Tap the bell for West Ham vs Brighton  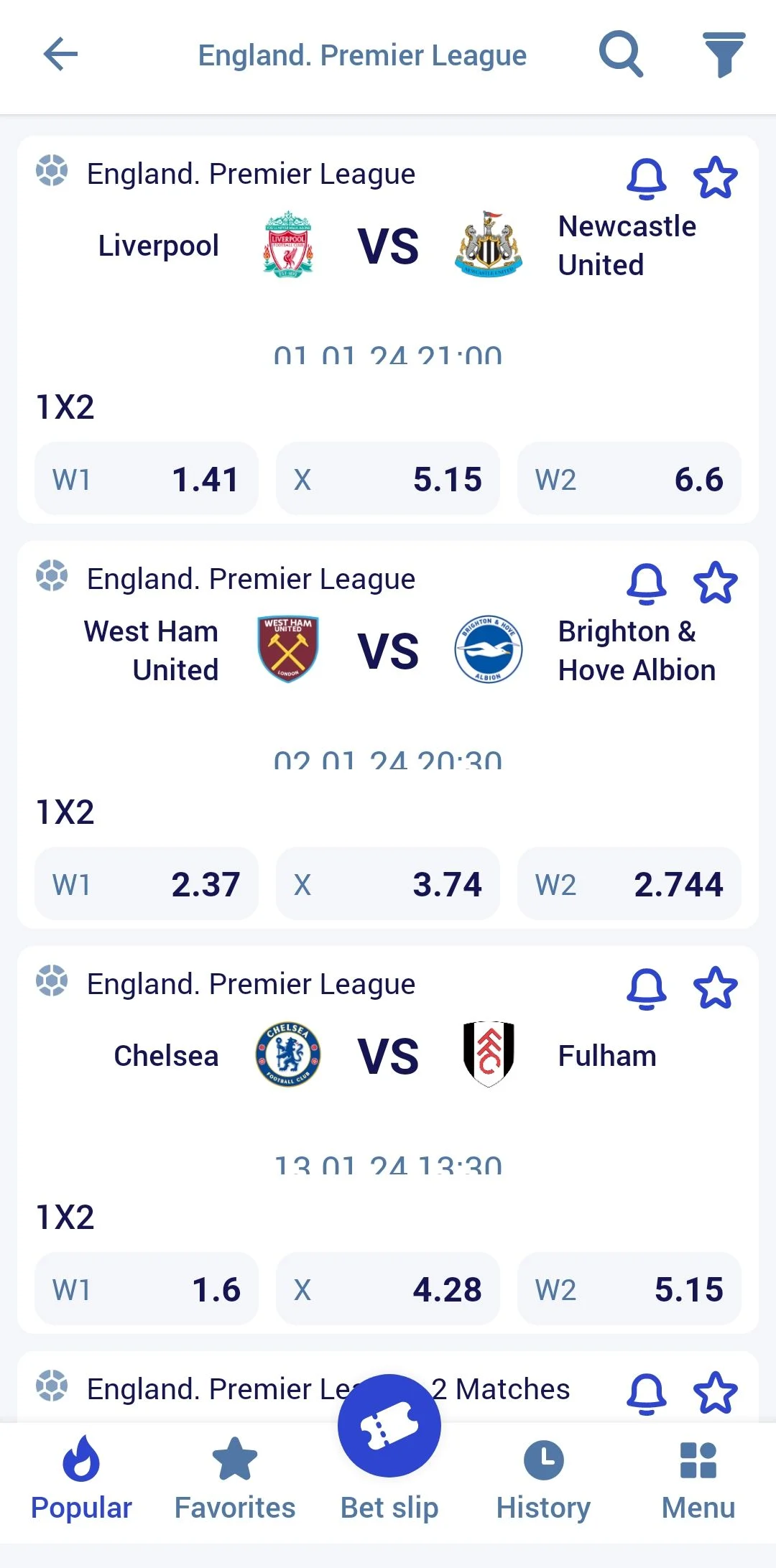coord(647,583)
